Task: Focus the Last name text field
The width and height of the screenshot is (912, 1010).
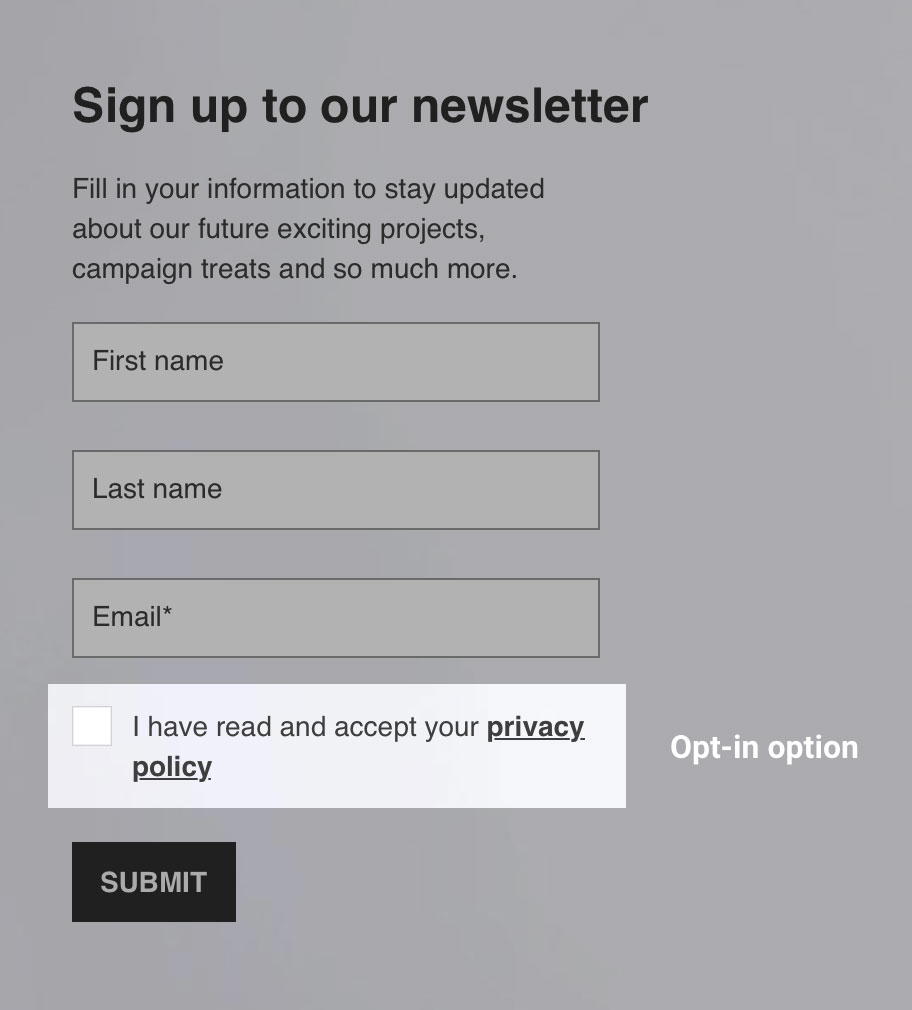Action: [335, 490]
